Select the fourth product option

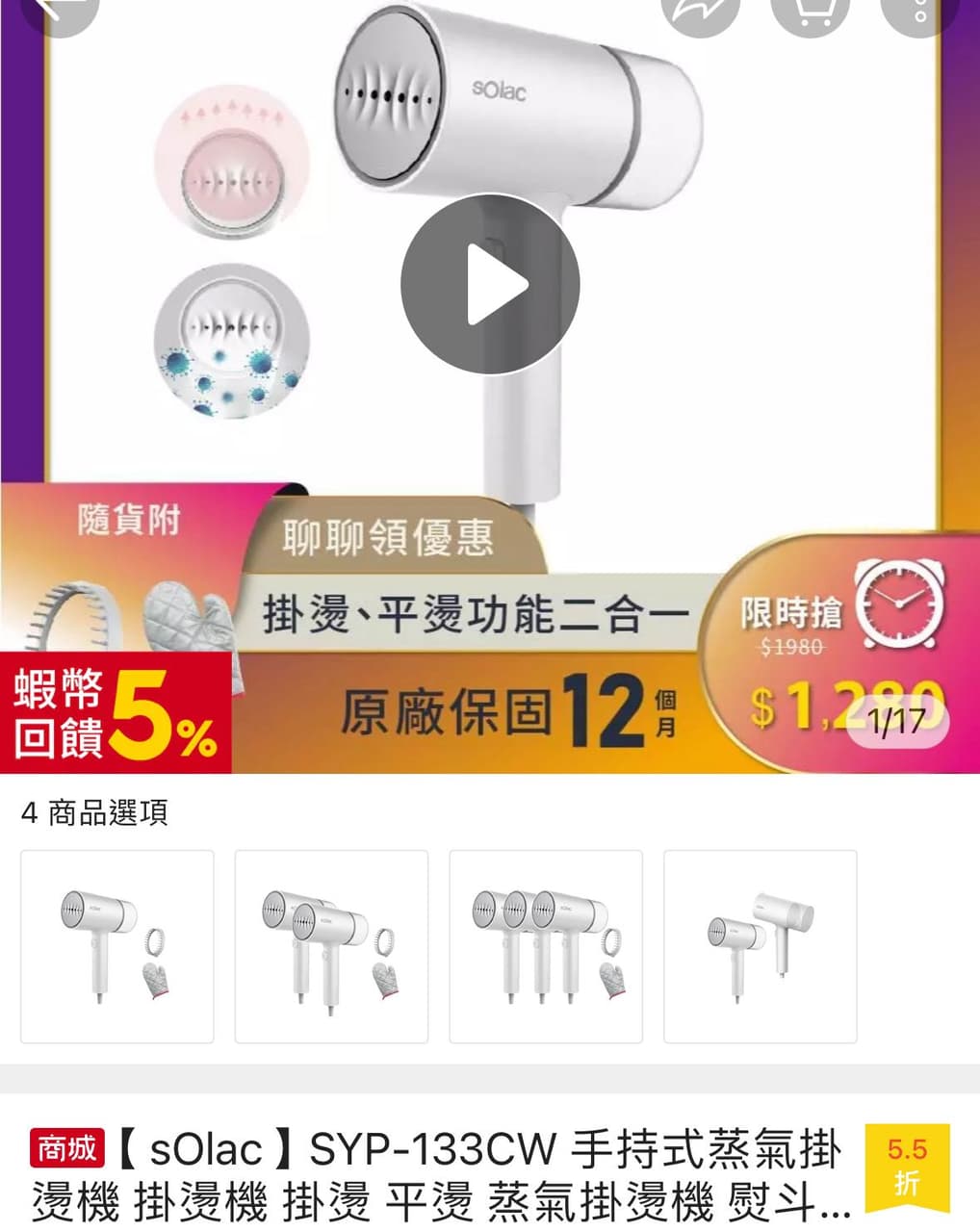pos(760,946)
